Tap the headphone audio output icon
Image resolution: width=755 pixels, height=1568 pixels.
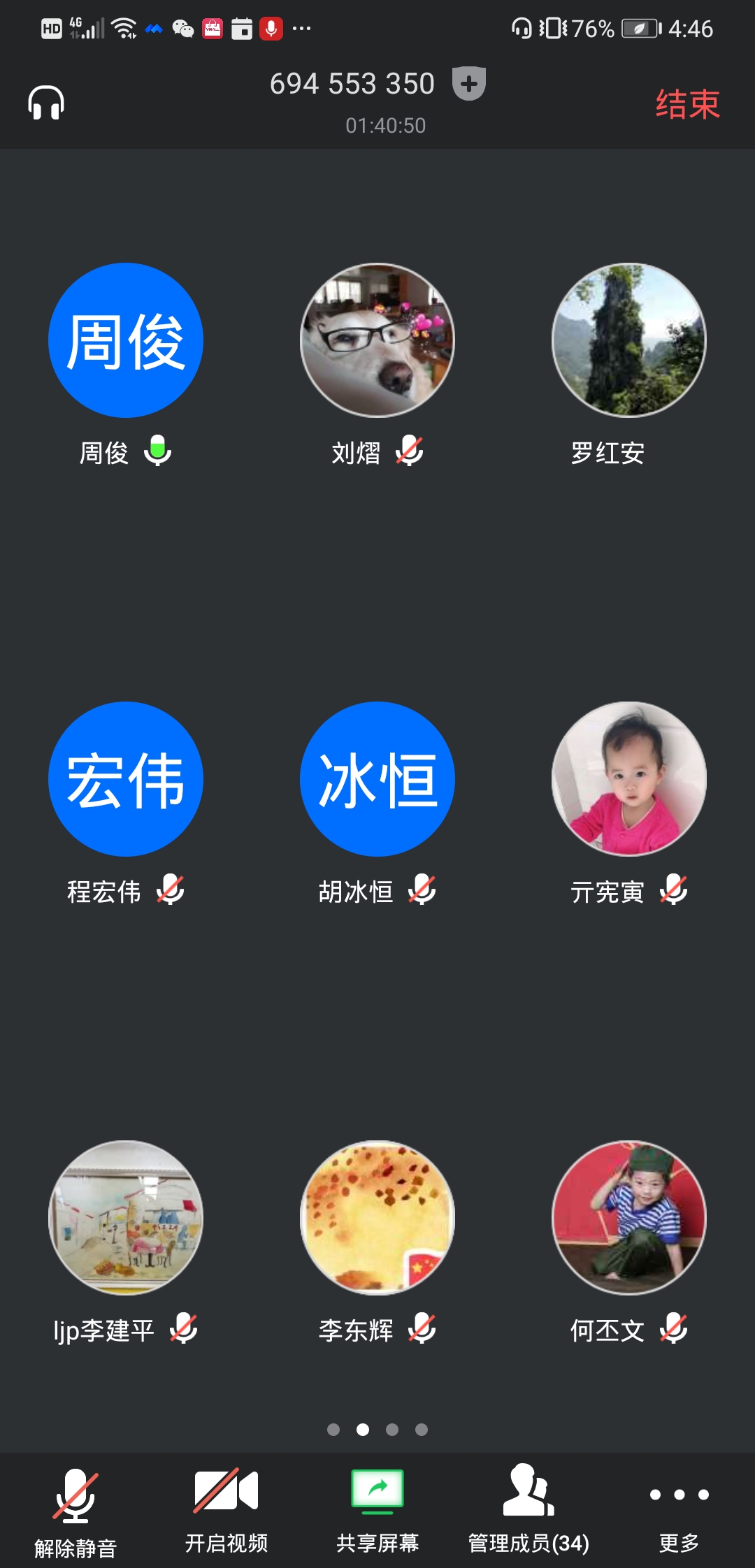tap(46, 103)
